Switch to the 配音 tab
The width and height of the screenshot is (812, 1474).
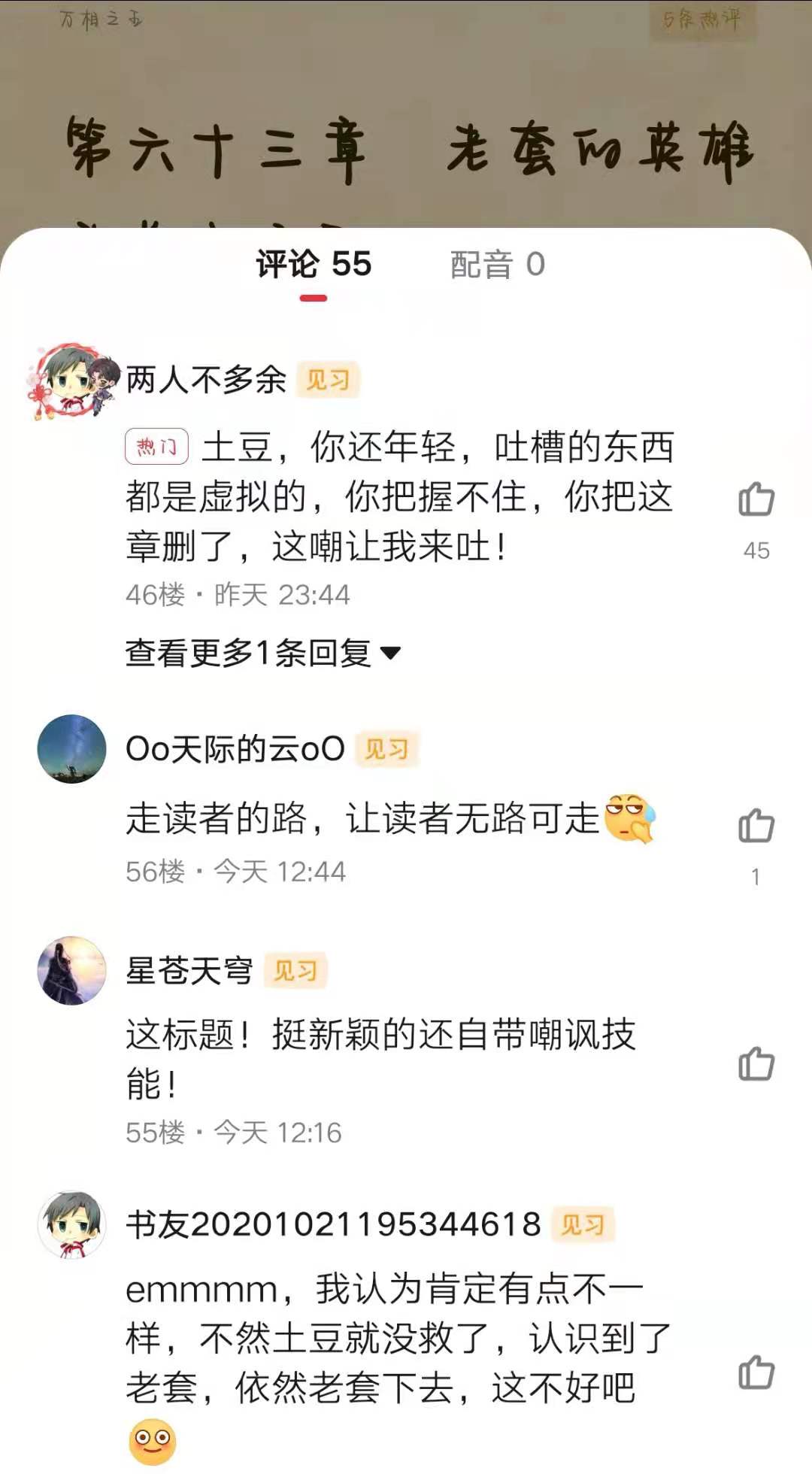coord(498,265)
